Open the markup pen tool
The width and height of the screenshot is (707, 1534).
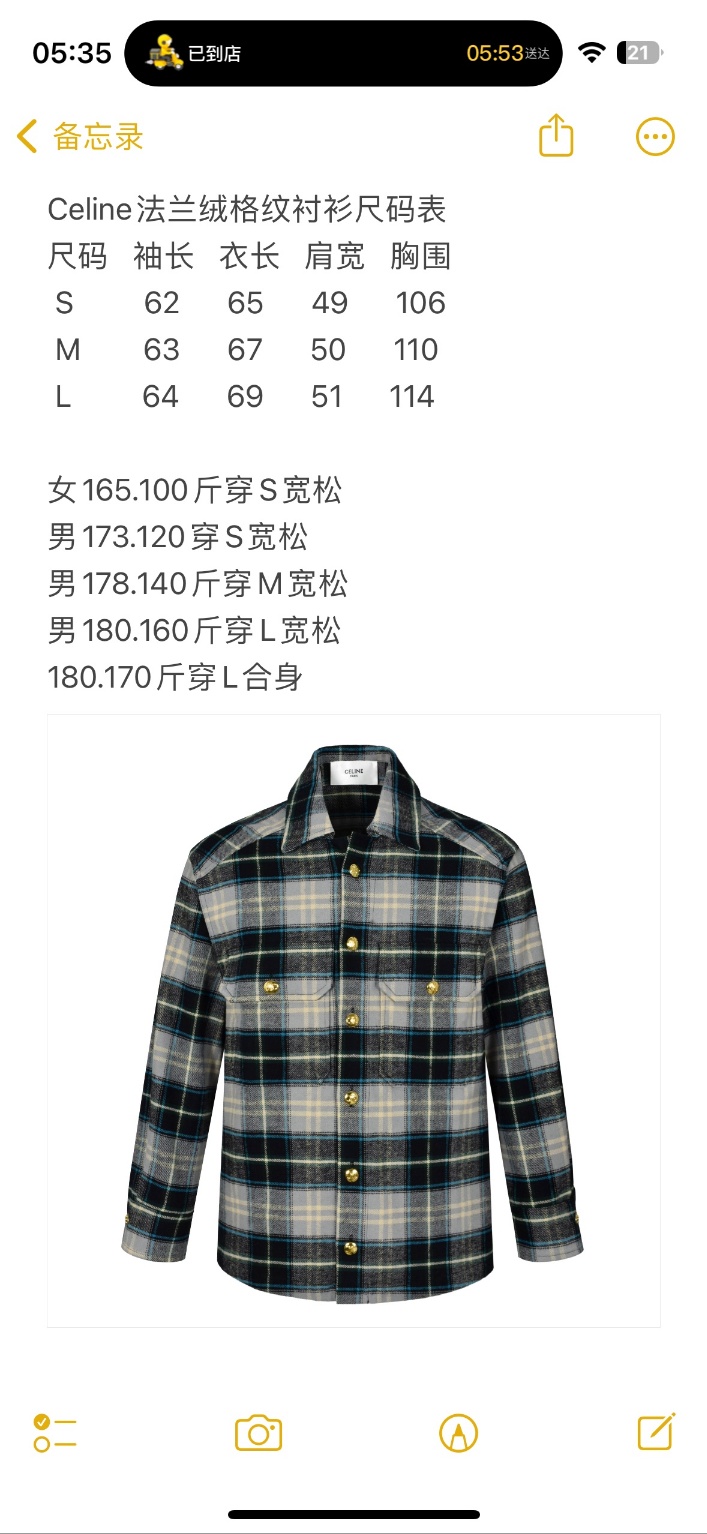[x=458, y=1433]
